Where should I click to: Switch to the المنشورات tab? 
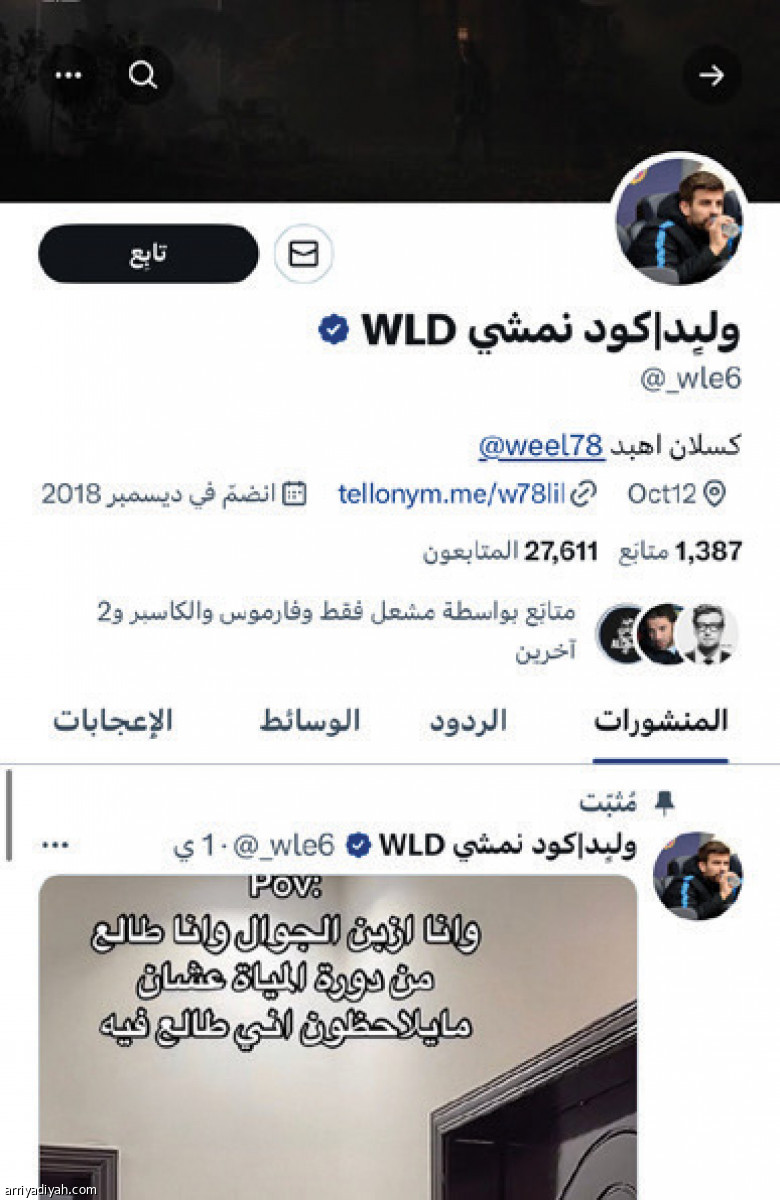pos(661,721)
